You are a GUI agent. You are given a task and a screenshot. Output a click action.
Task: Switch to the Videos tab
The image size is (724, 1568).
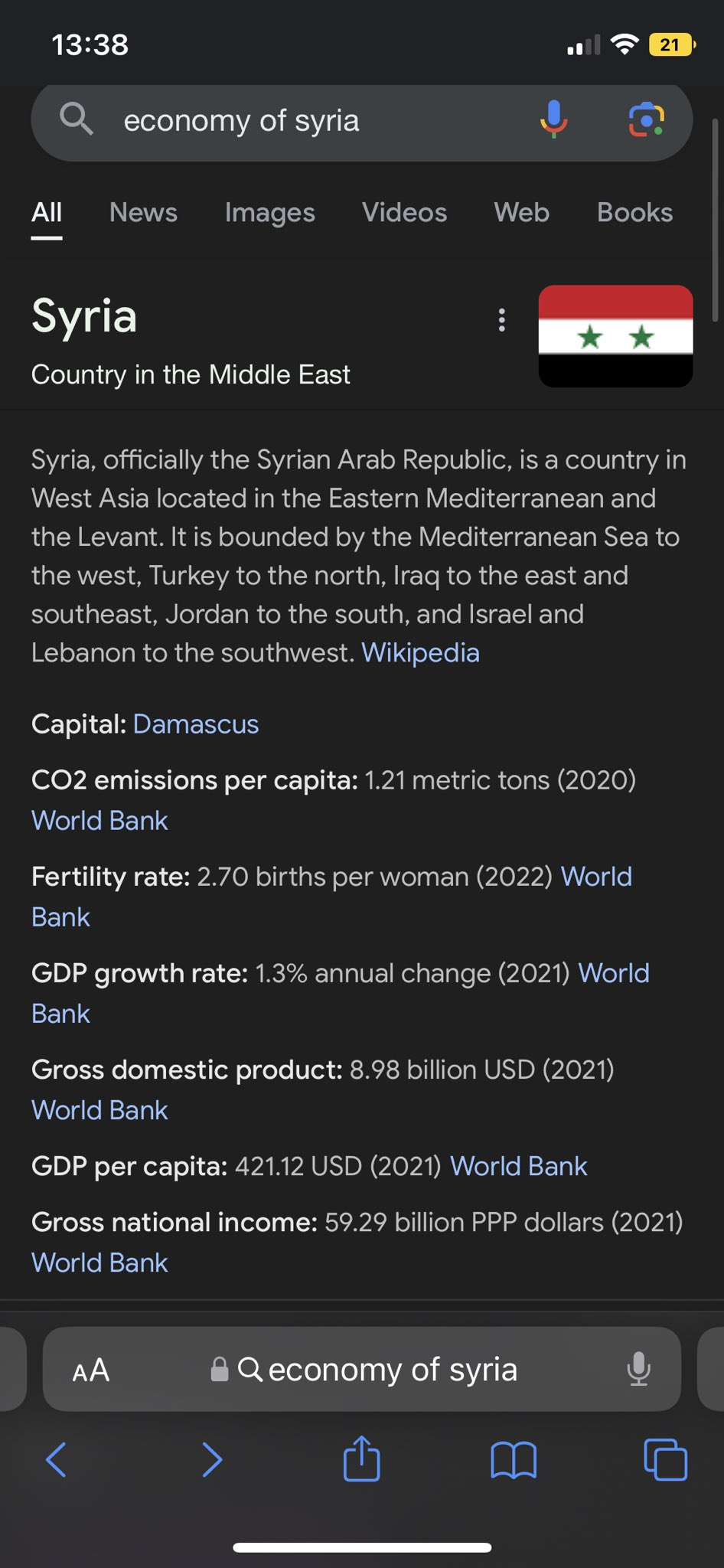(404, 212)
